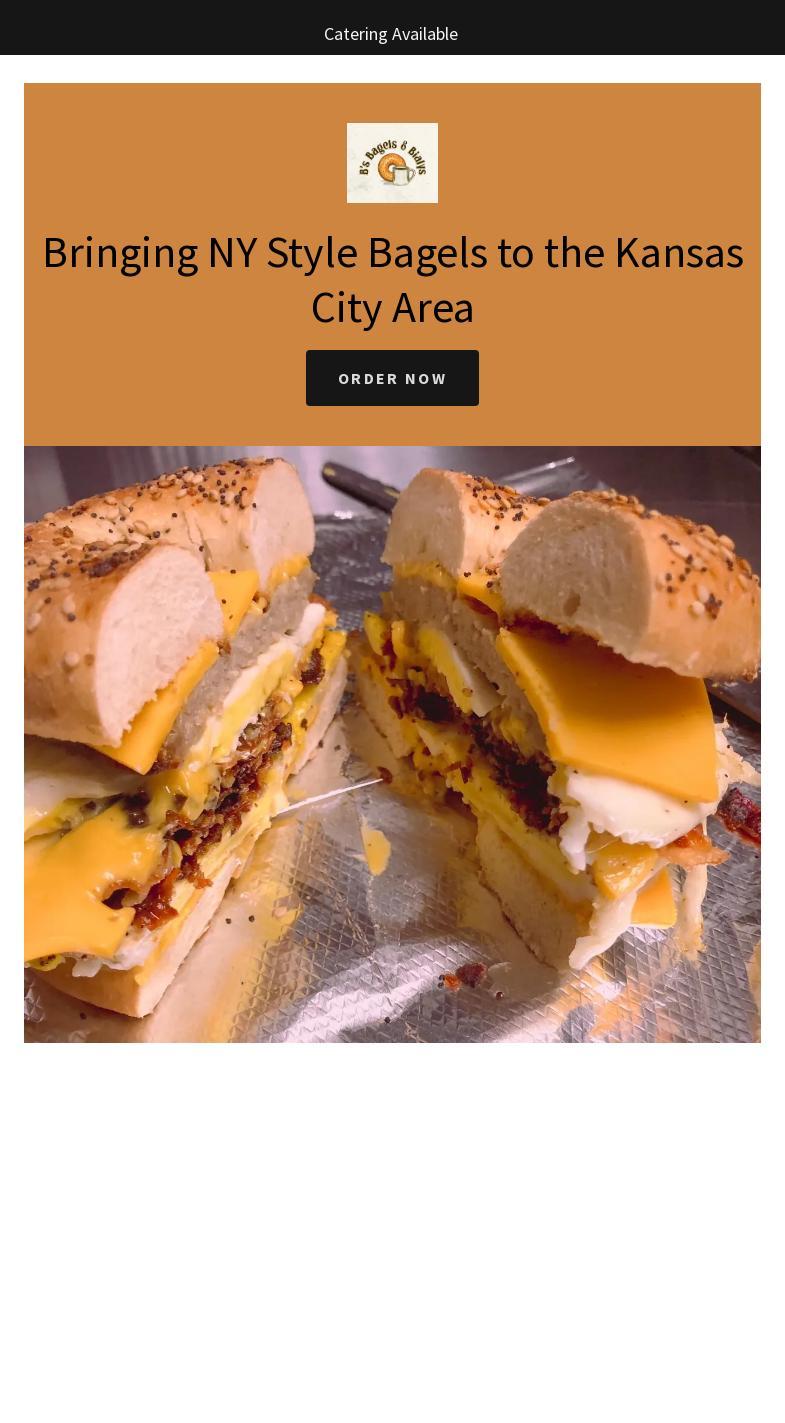785x1423 pixels.
Task: Tap the ORDER NOW button
Action: pos(392,378)
